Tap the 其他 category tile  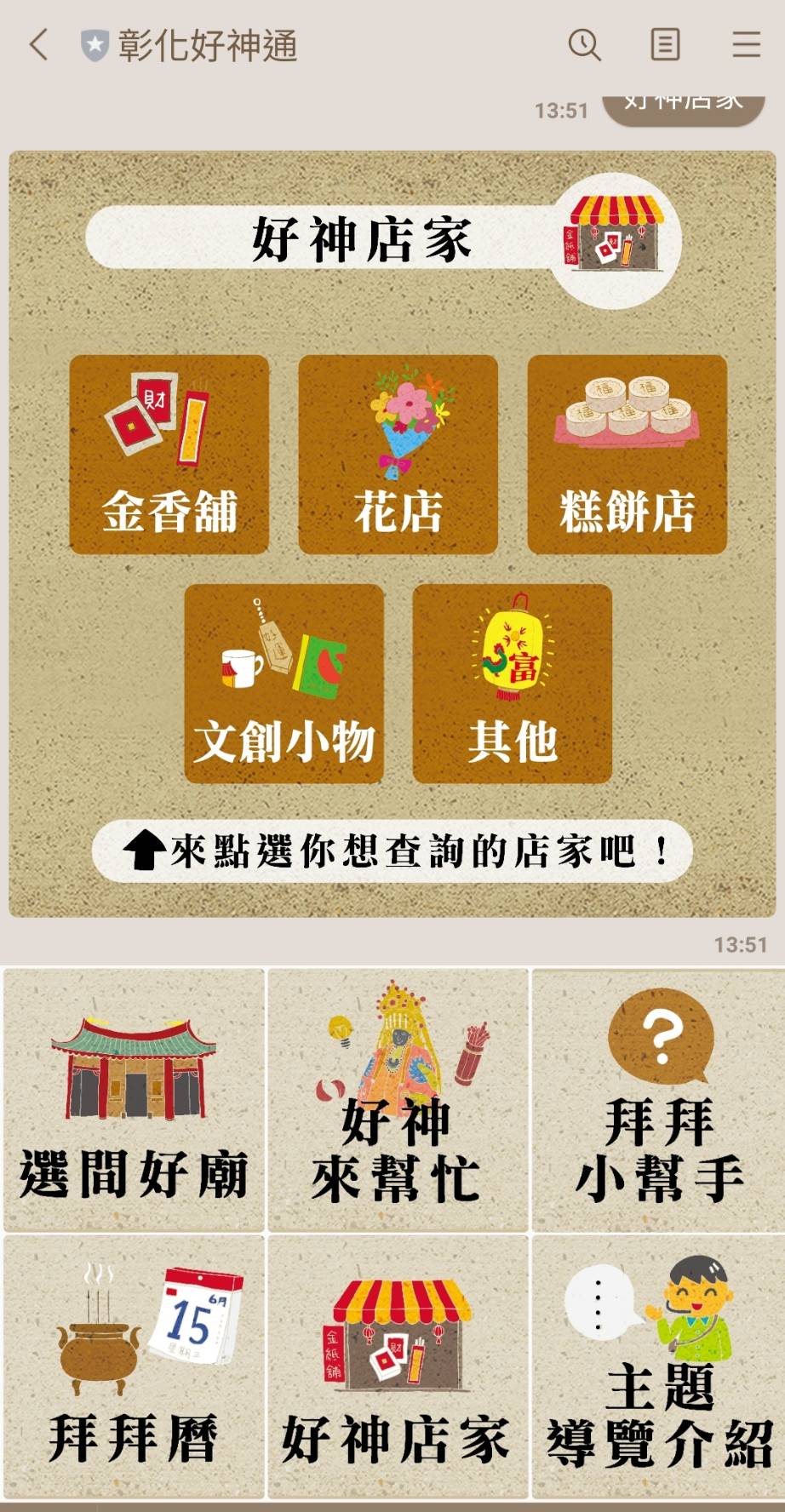pos(512,684)
